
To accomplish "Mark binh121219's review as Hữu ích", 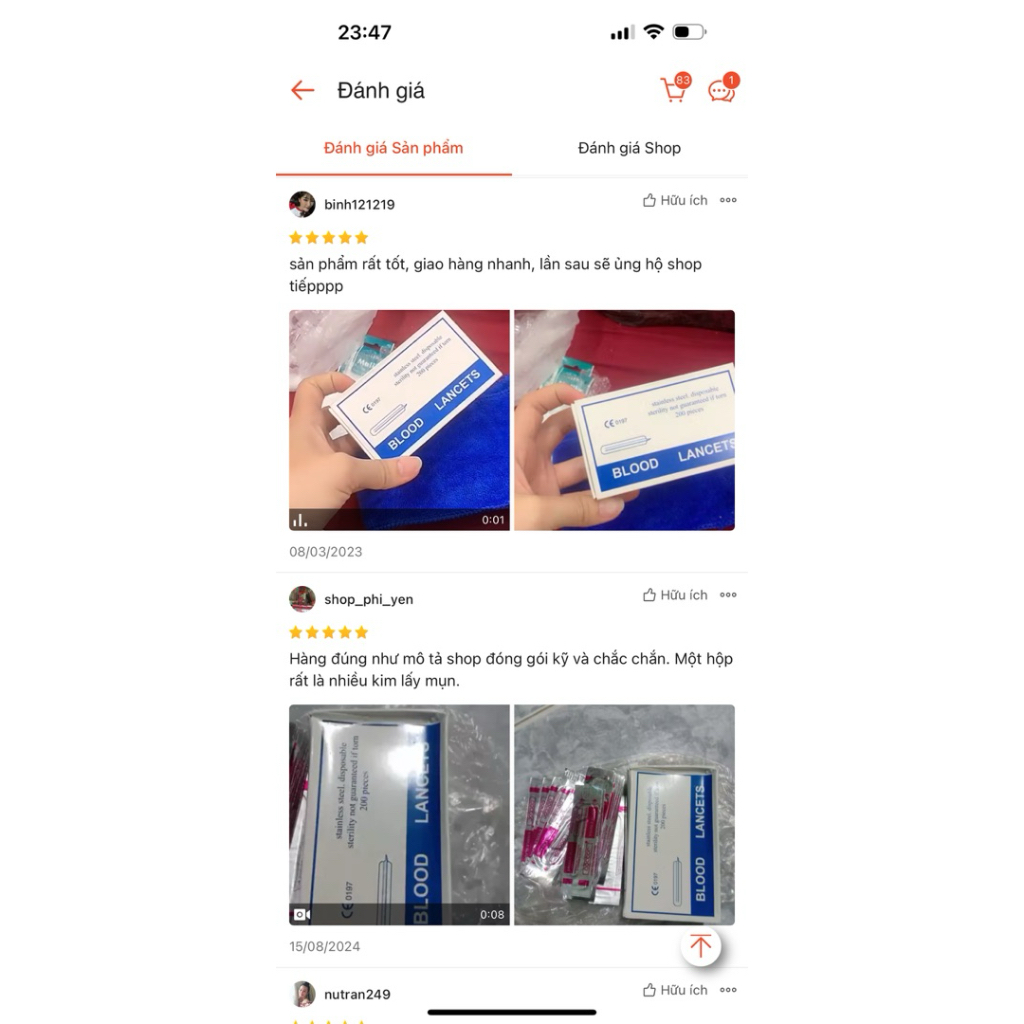I will [x=675, y=200].
